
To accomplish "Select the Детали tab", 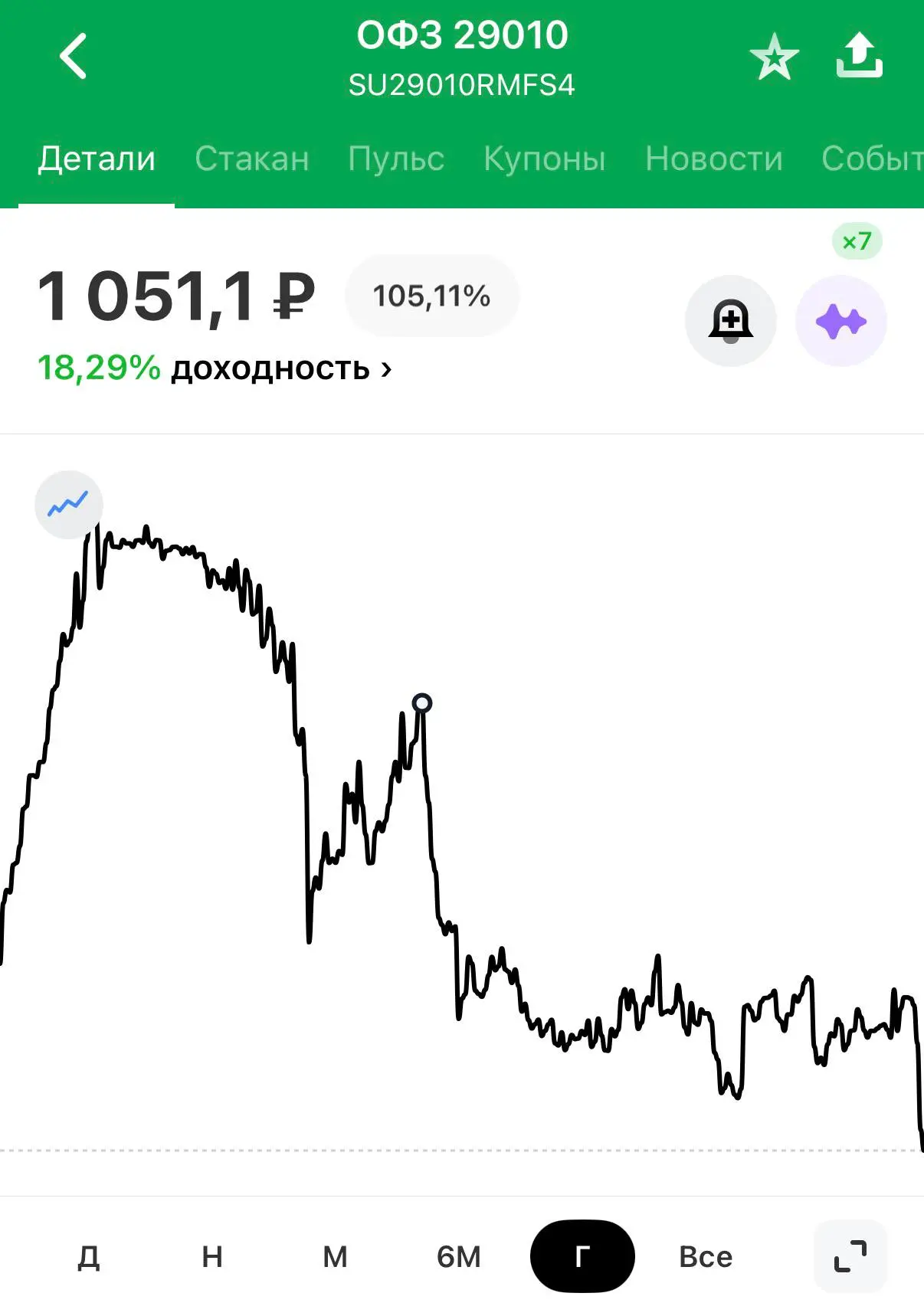I will point(97,159).
